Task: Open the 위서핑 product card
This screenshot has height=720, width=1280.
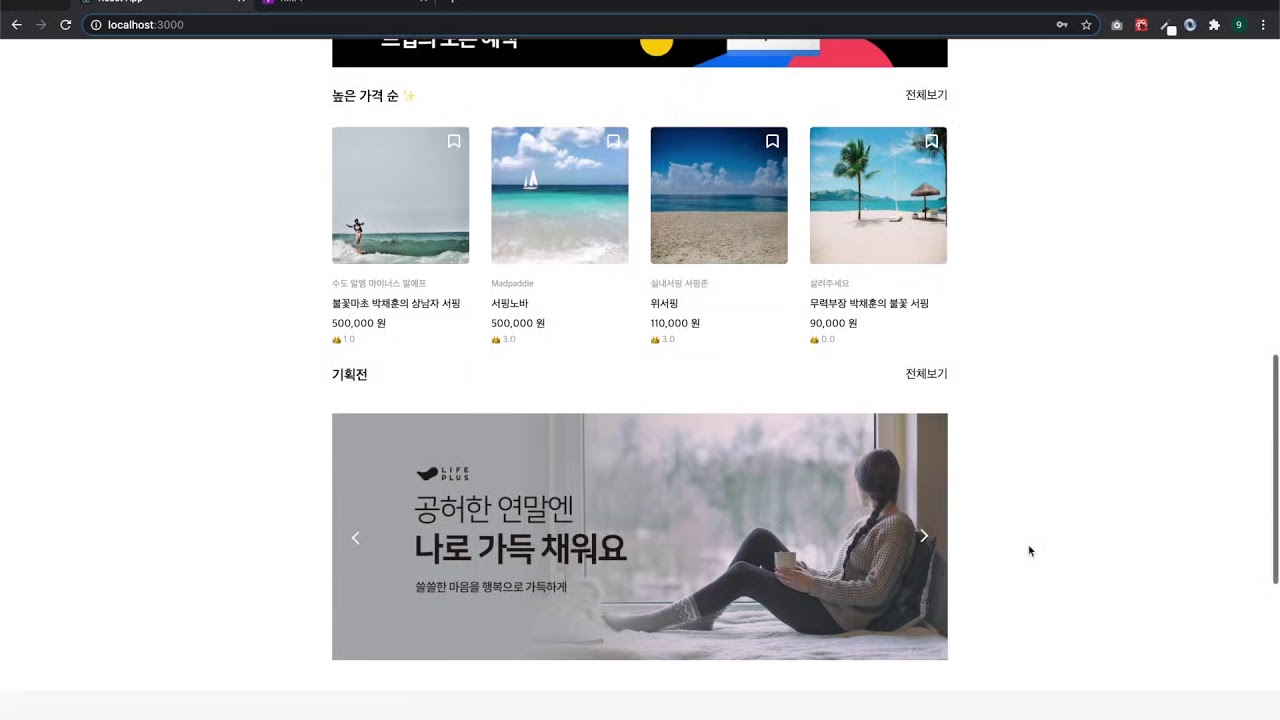Action: click(x=719, y=196)
